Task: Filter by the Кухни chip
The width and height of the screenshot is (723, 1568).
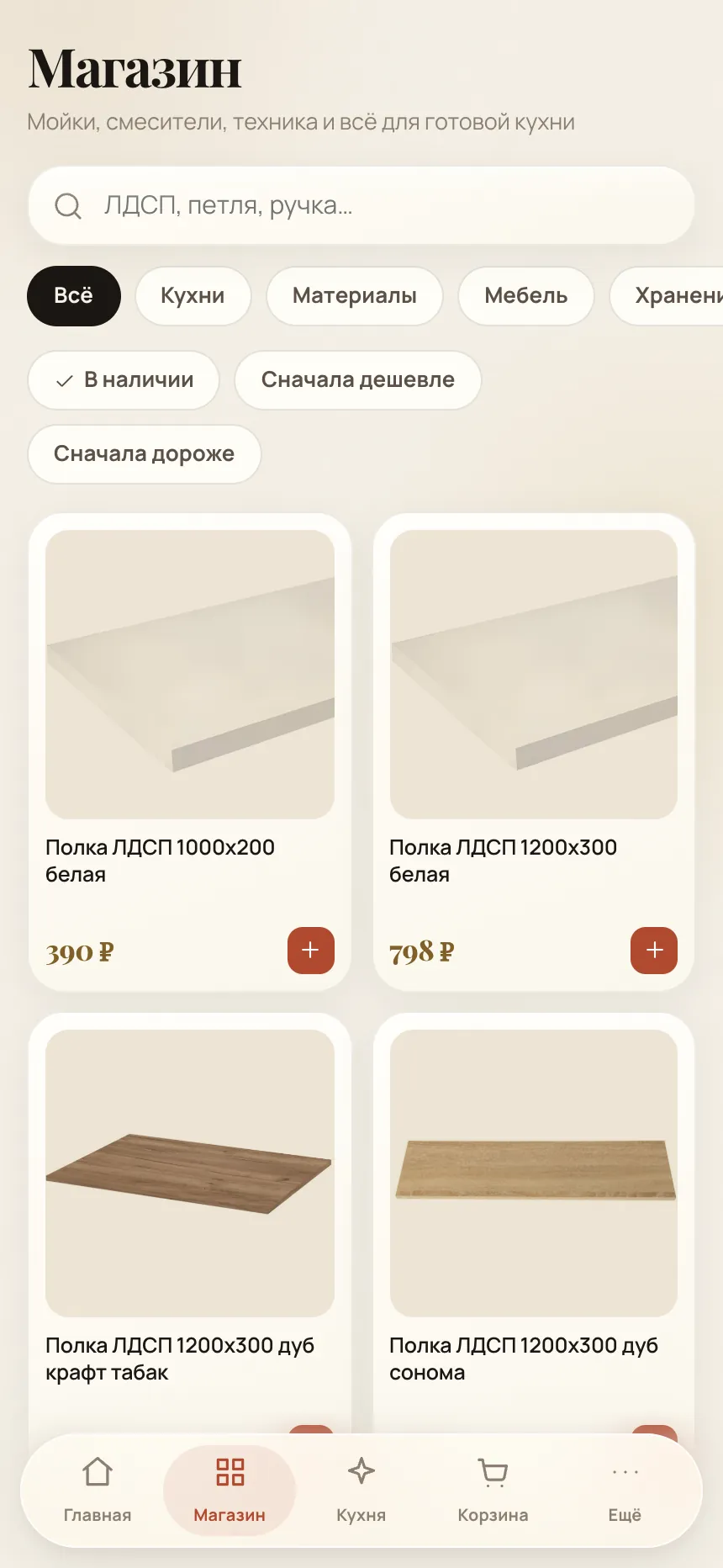Action: [193, 296]
